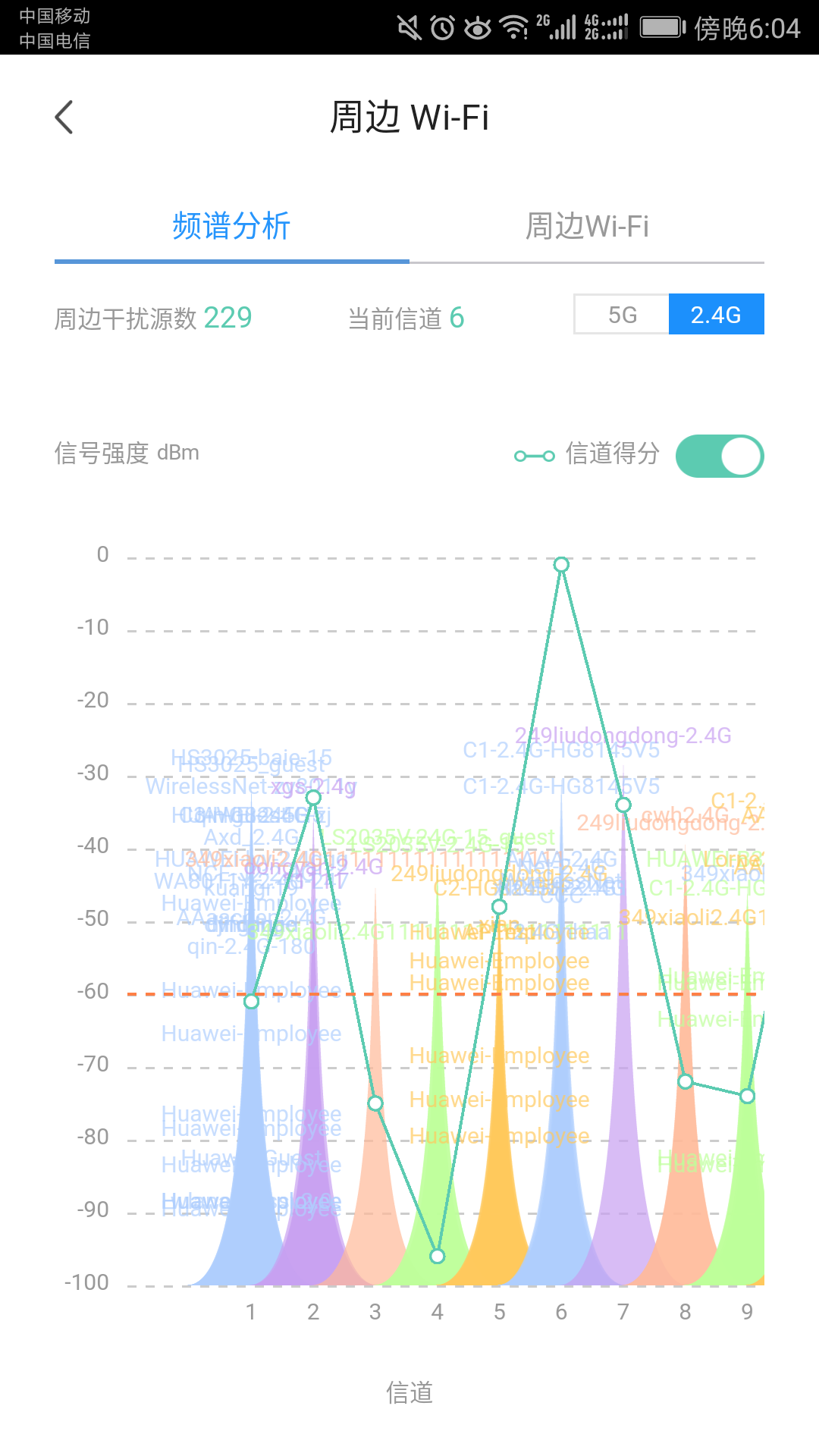The height and width of the screenshot is (1456, 819).
Task: Tap the back arrow to exit 周边 Wi-Fi
Action: (64, 118)
